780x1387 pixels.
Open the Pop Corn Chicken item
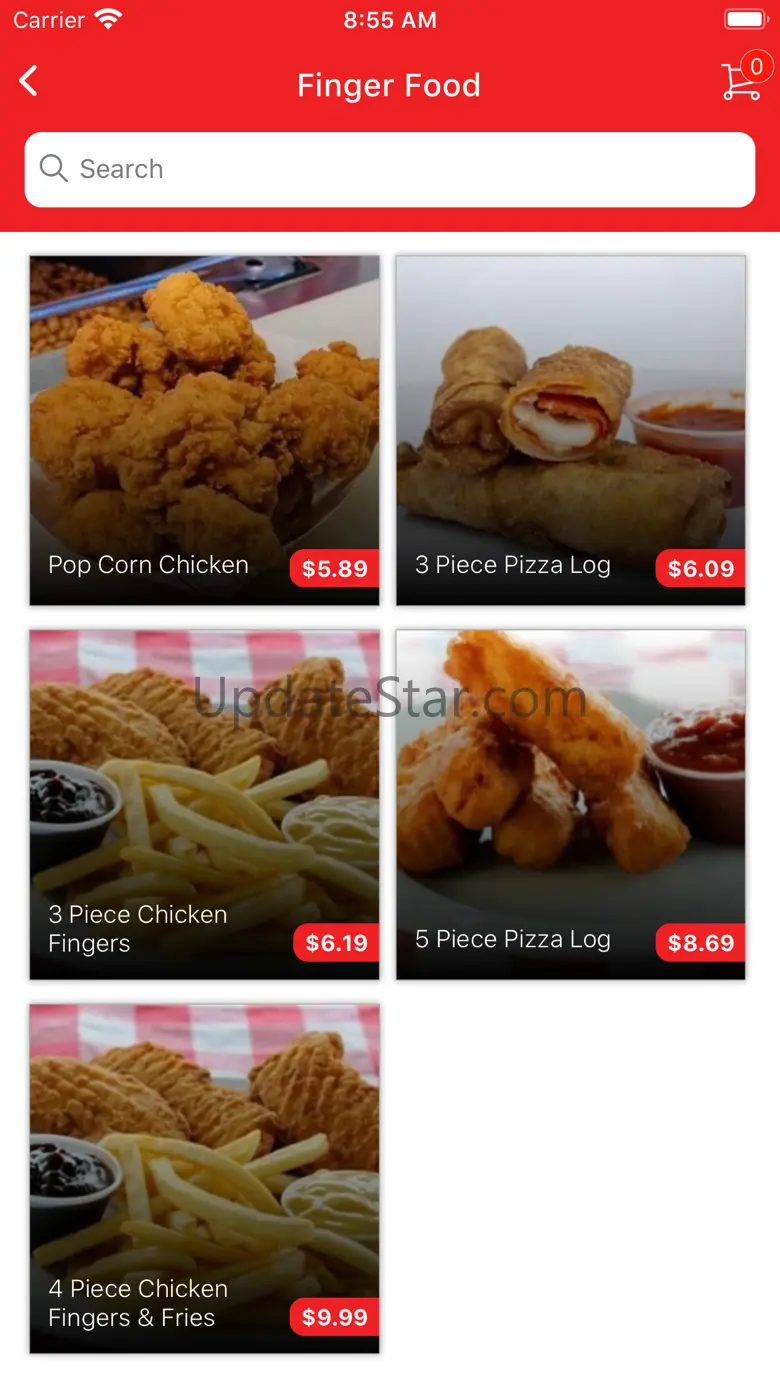(204, 430)
